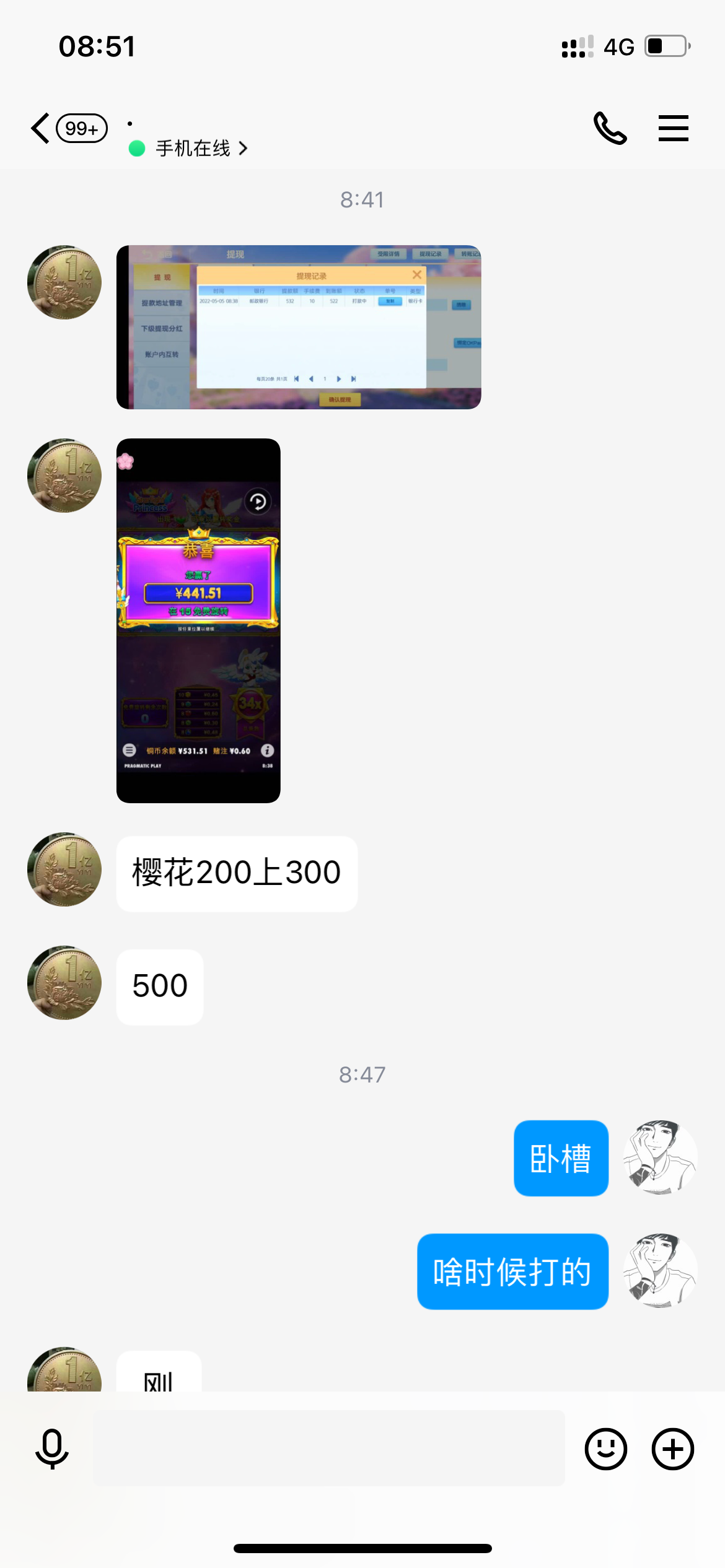The height and width of the screenshot is (1568, 725).
Task: Tap the voice input microphone
Action: (52, 1448)
